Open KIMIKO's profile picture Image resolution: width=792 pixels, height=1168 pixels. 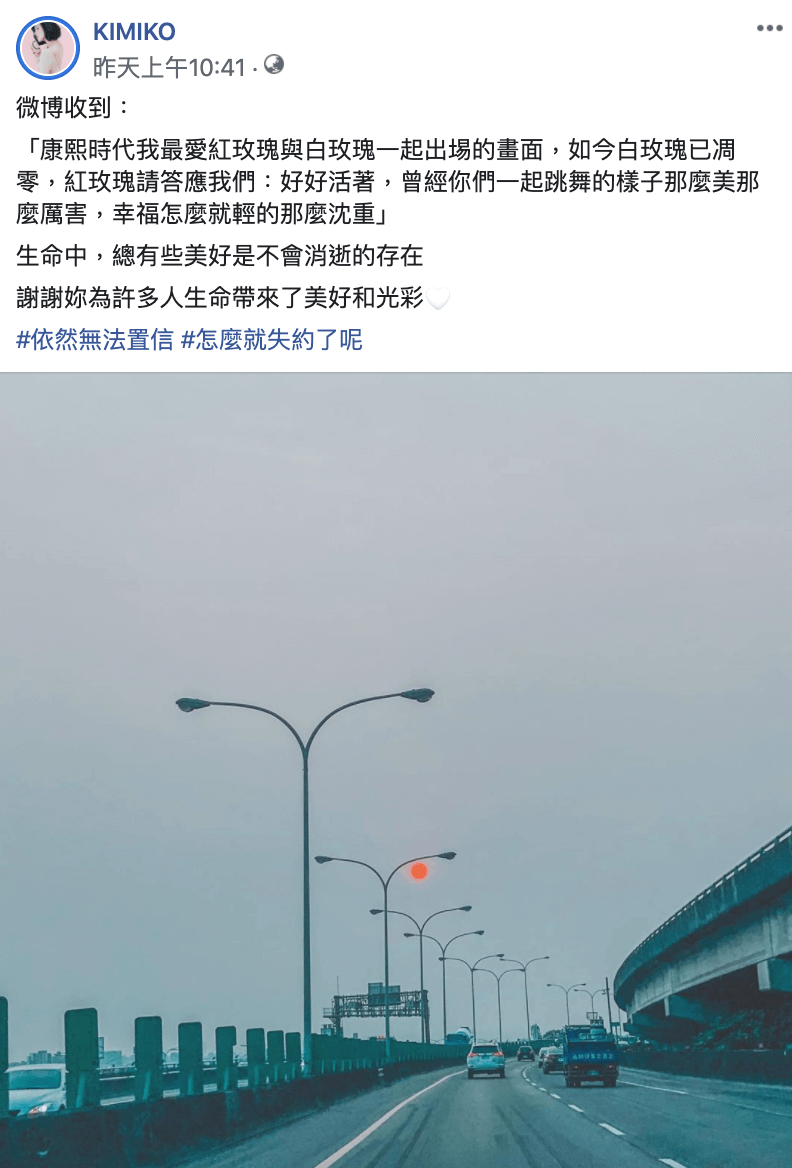[47, 48]
